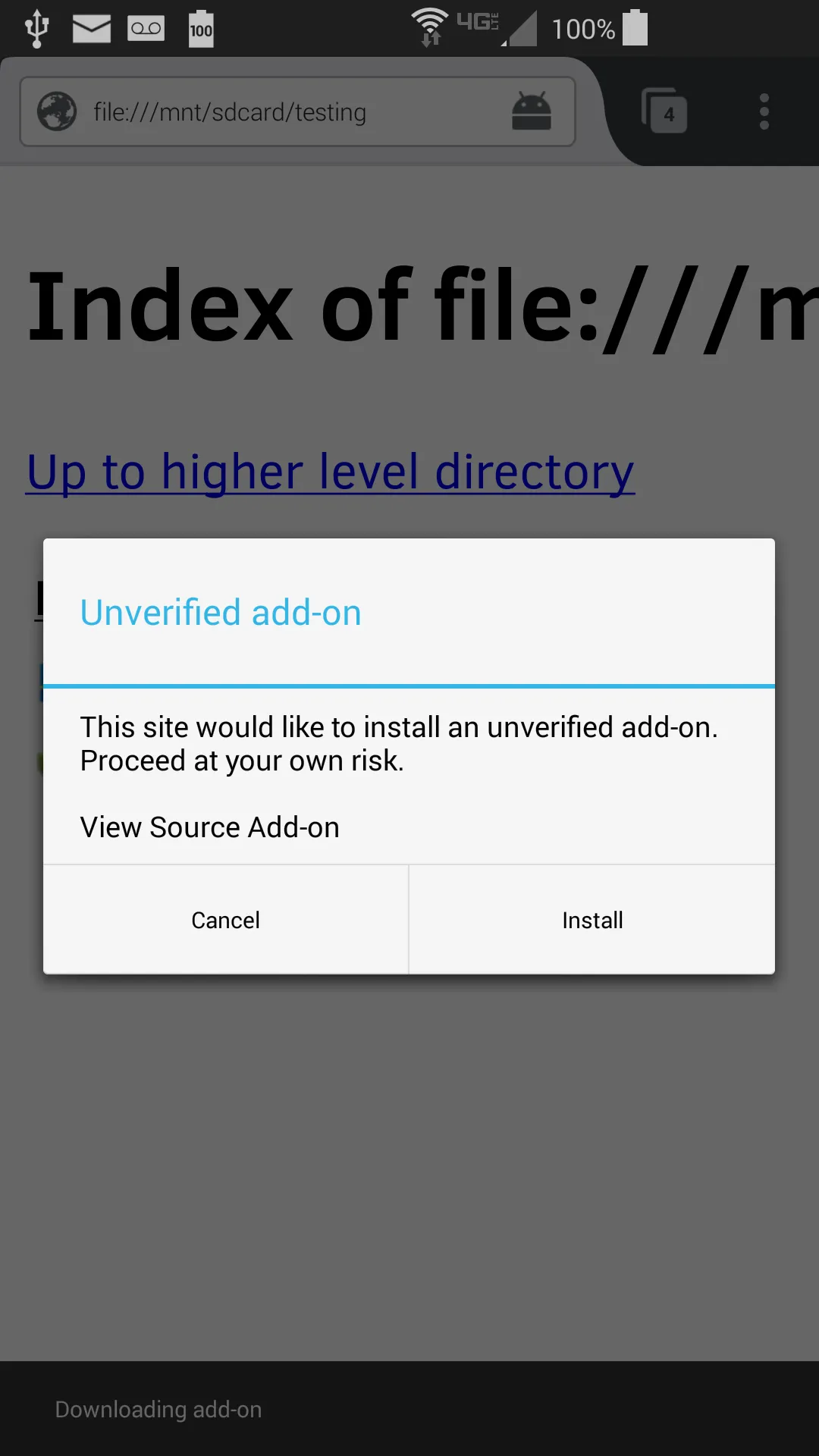Follow the Up to higher level directory link
The width and height of the screenshot is (819, 1456).
pyautogui.click(x=330, y=472)
